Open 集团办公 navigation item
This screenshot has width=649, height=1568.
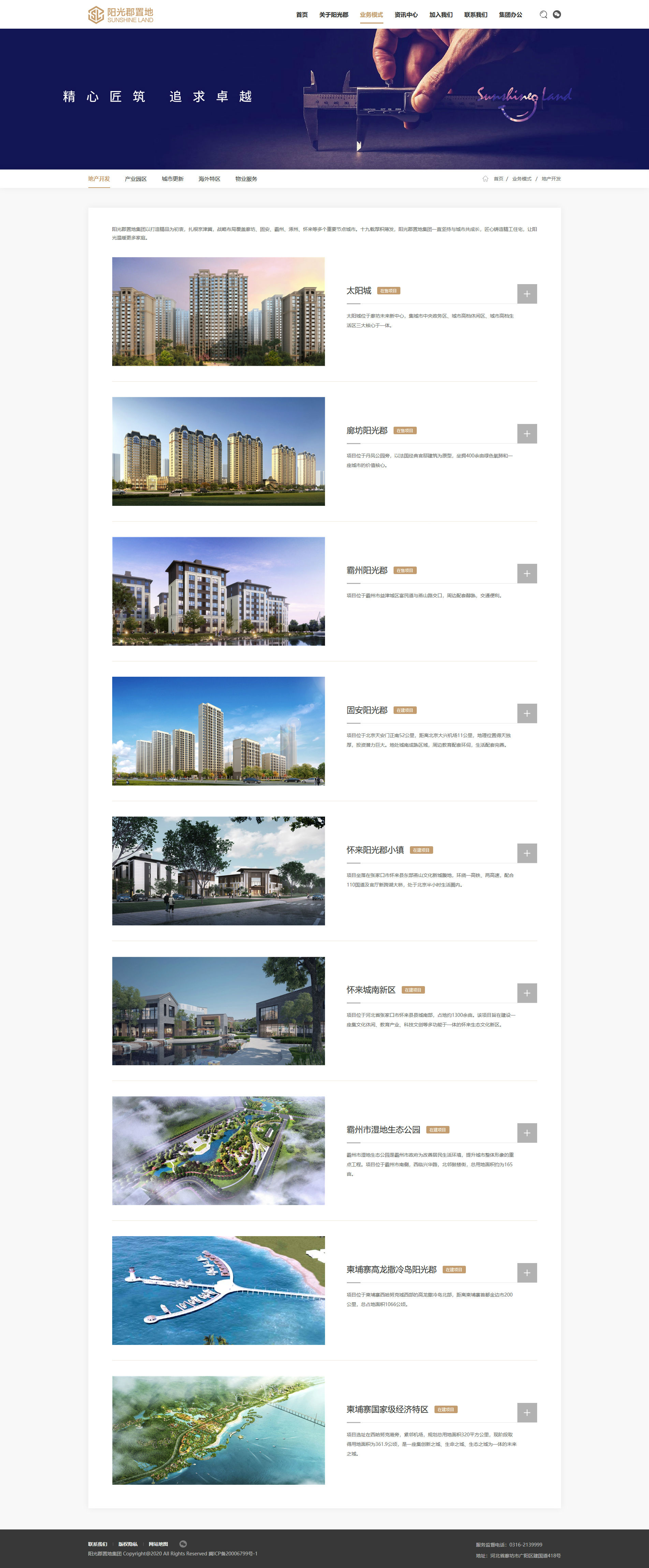click(x=510, y=15)
